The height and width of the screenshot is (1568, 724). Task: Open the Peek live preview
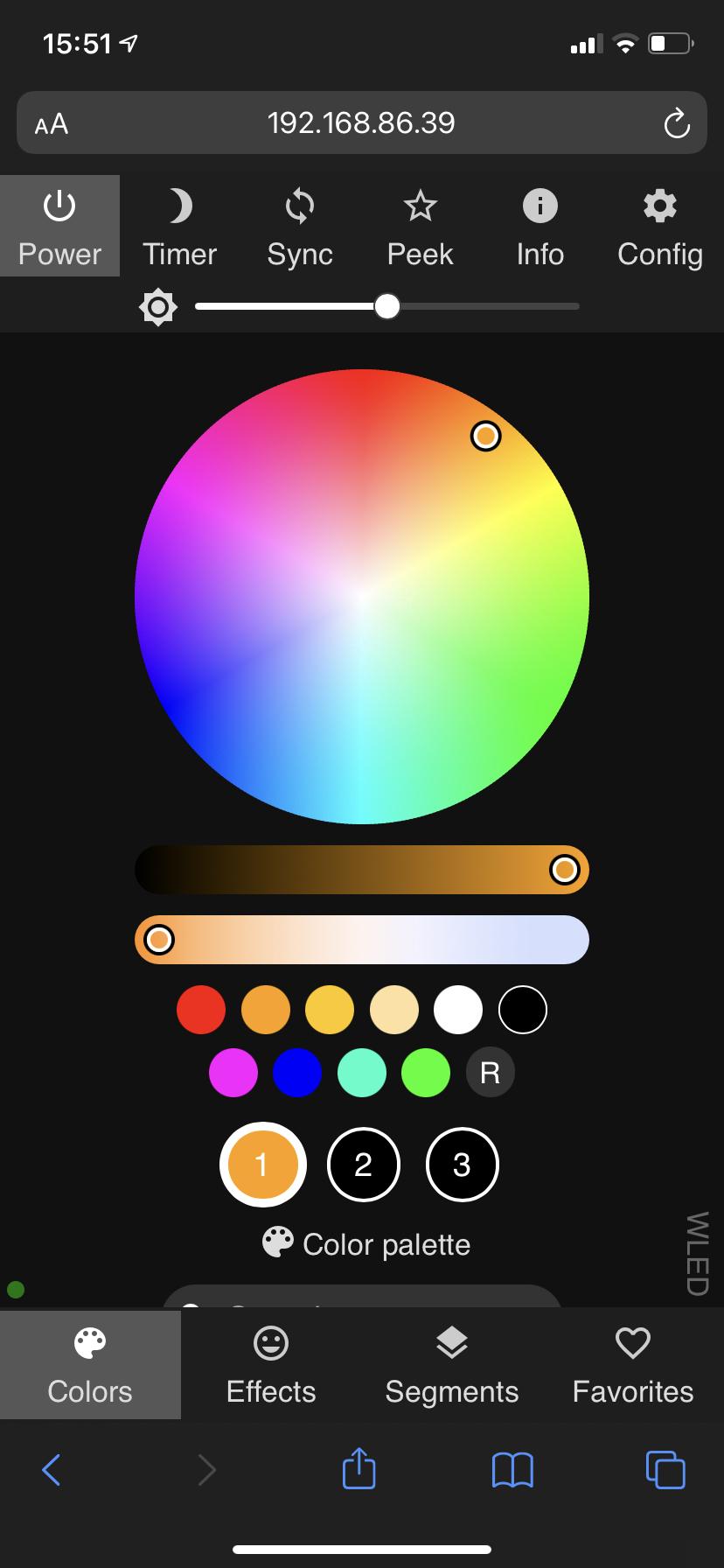tap(420, 227)
